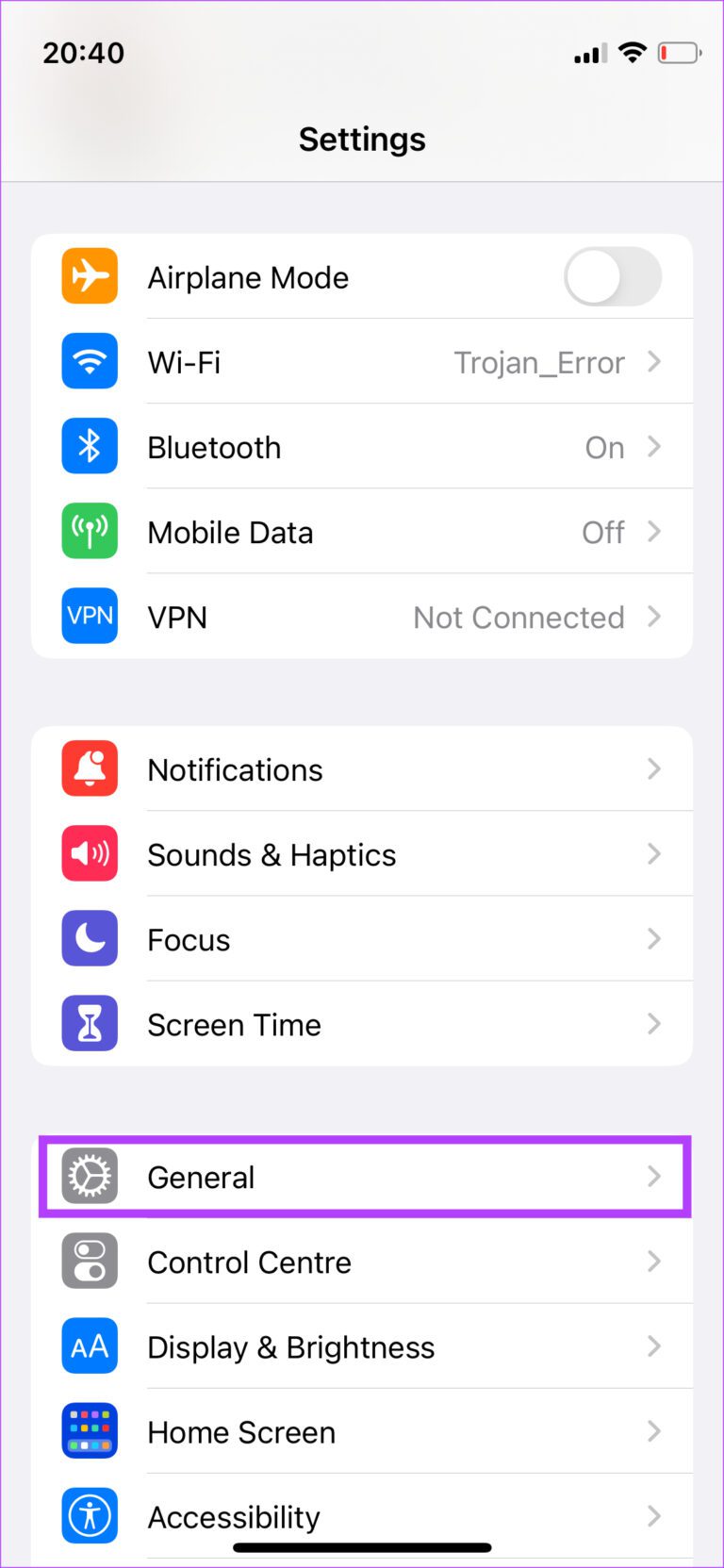Select the Screen Time hourglass icon
724x1568 pixels.
pos(89,1024)
